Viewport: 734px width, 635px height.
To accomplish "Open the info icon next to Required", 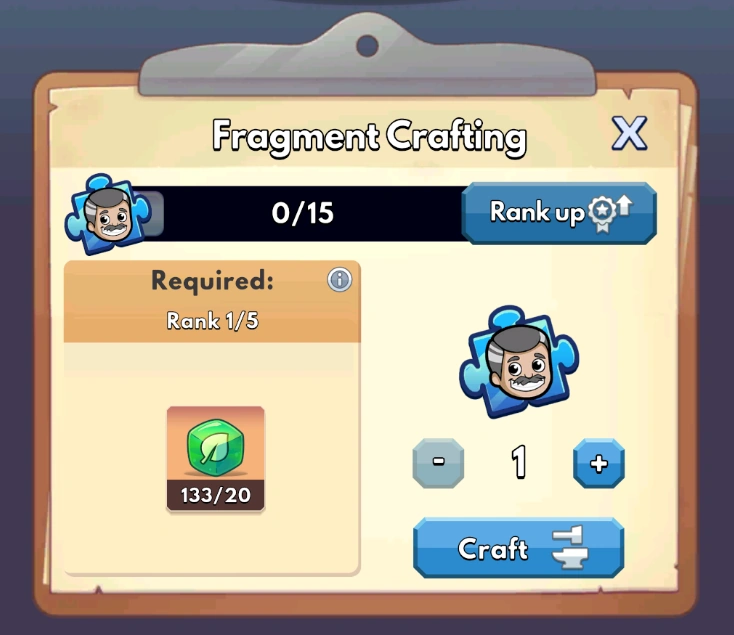I will 340,281.
